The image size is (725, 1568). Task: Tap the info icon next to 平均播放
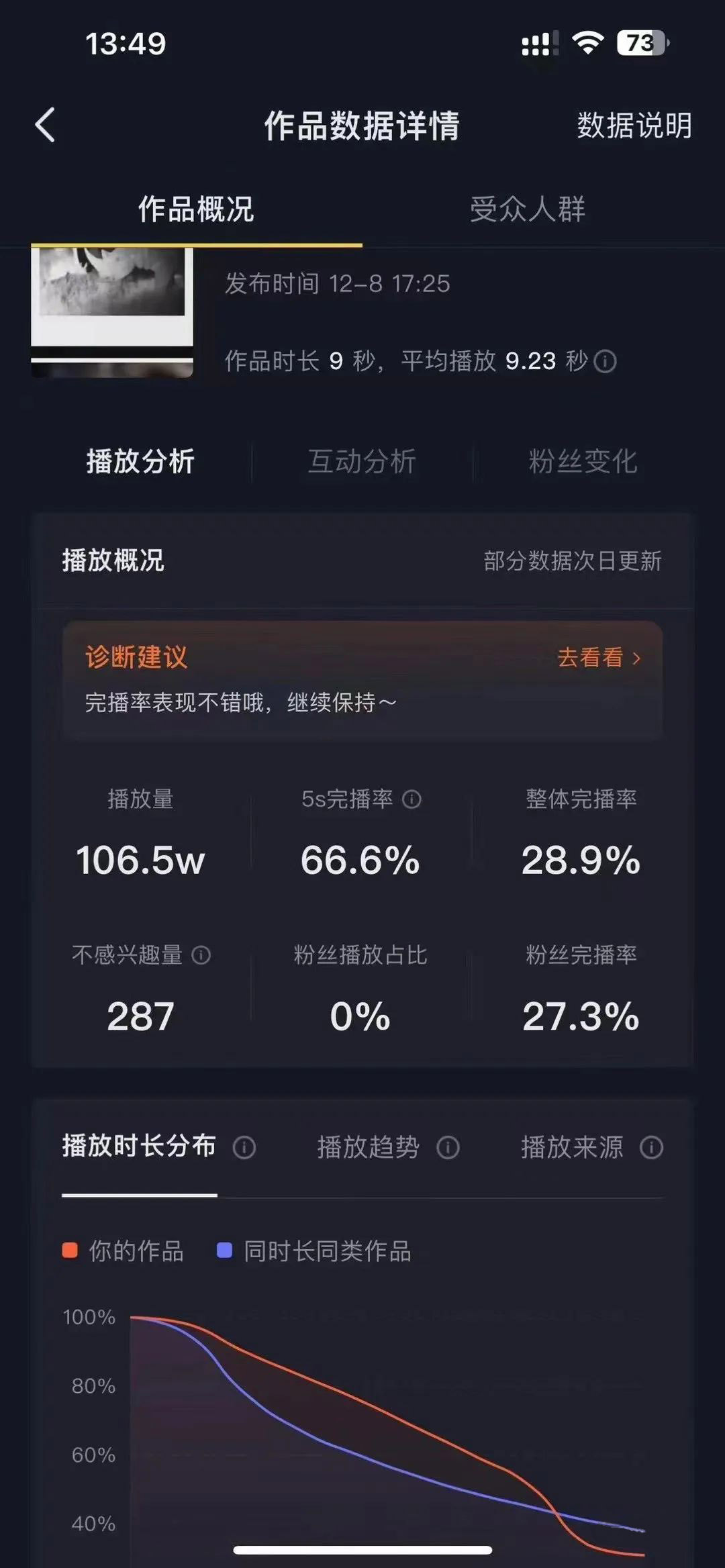click(x=606, y=362)
